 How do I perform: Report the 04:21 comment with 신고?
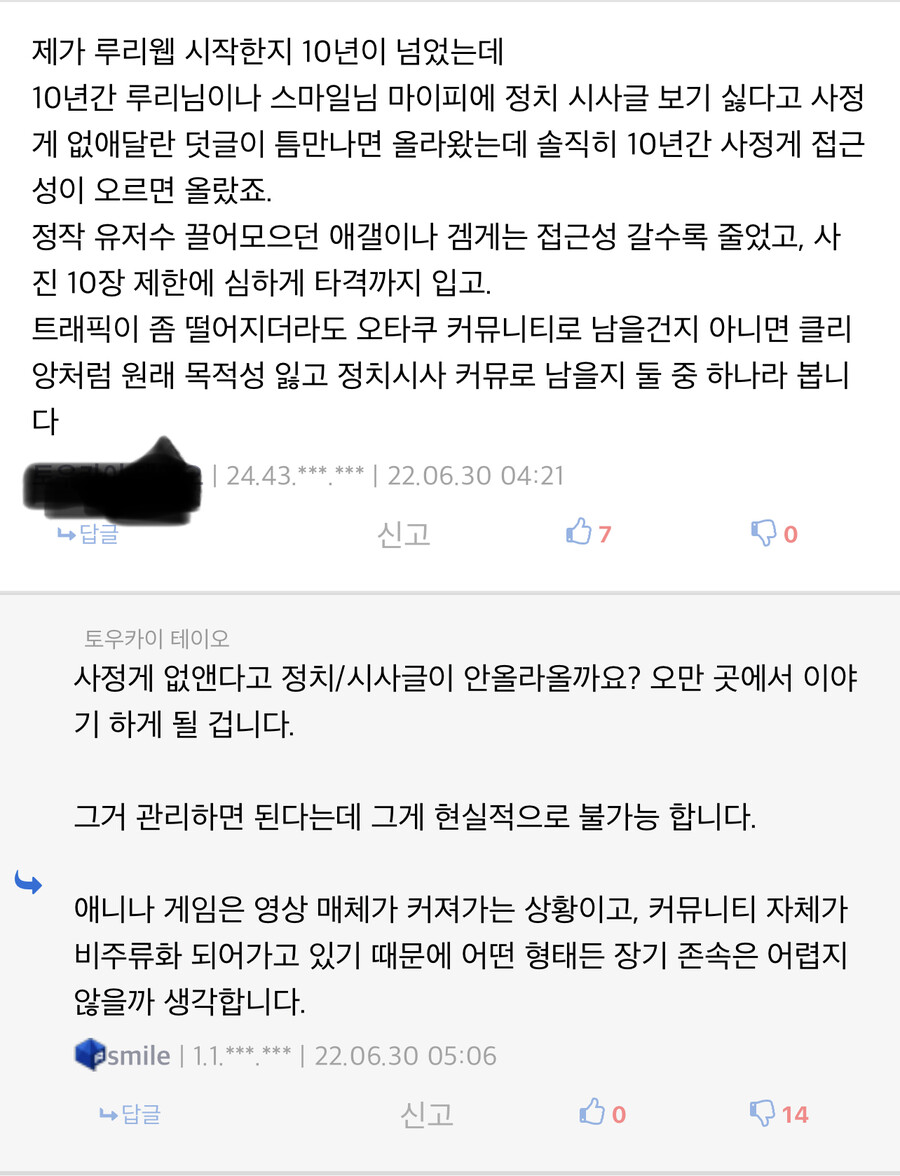click(x=403, y=534)
